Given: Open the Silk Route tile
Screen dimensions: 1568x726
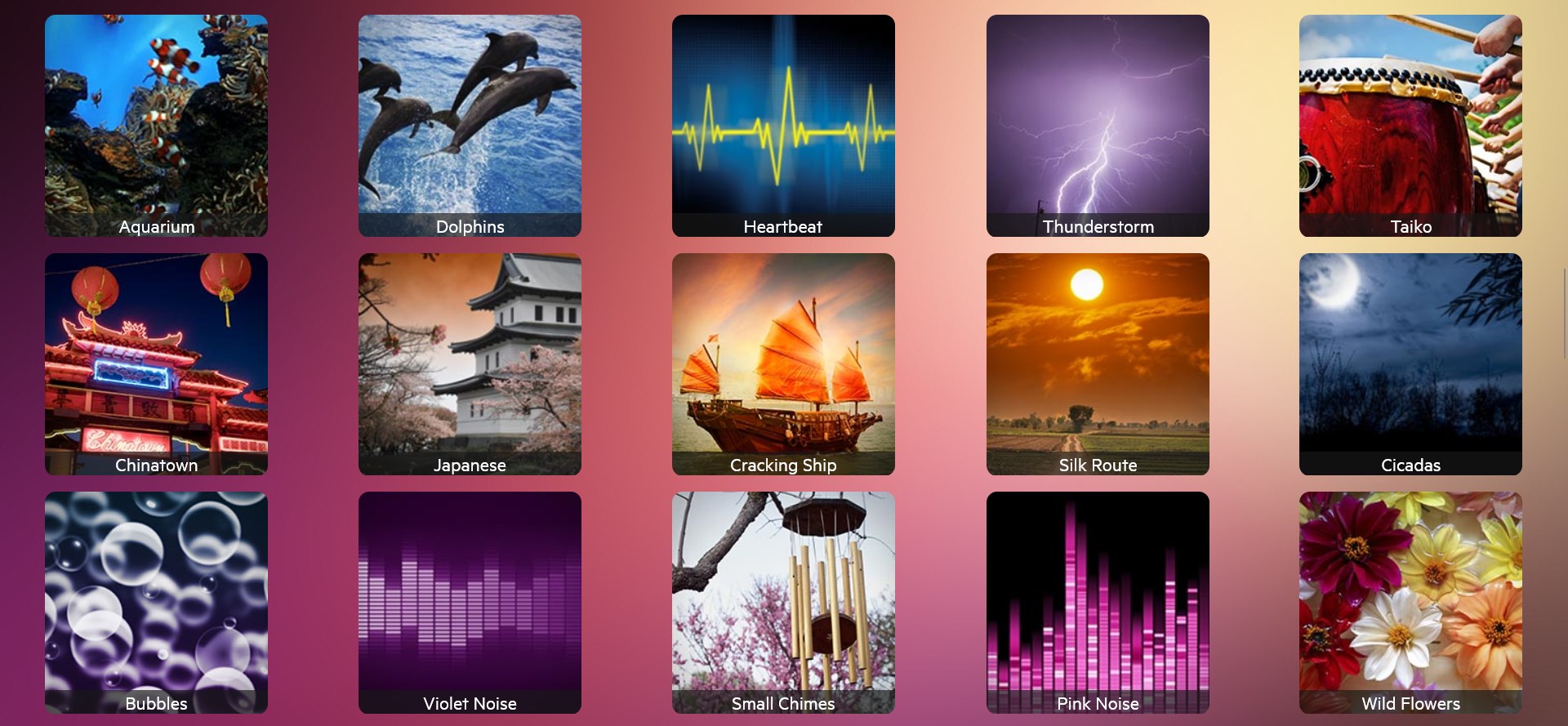Looking at the screenshot, I should point(1098,364).
